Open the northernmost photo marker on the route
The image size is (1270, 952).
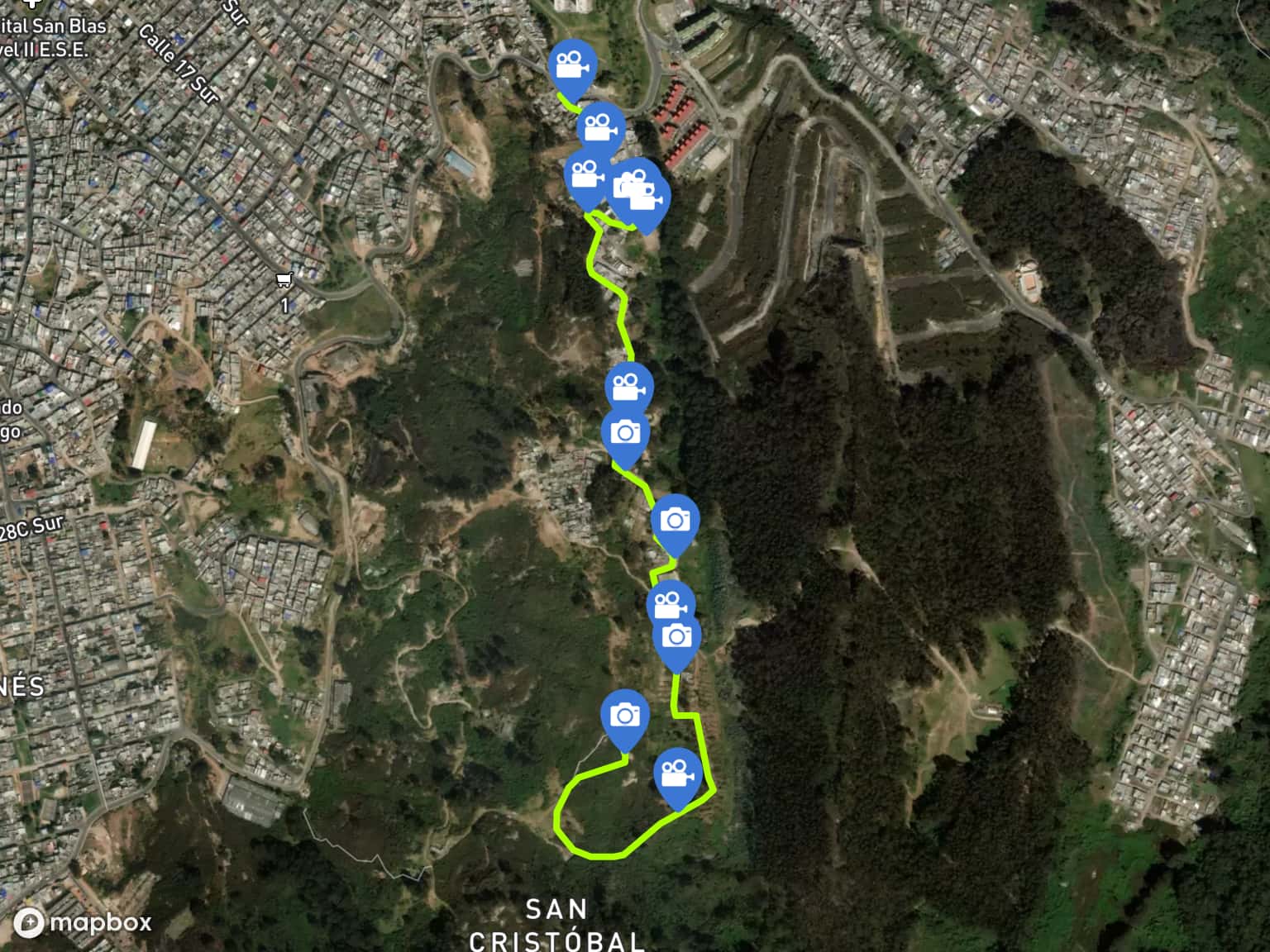coord(625,432)
